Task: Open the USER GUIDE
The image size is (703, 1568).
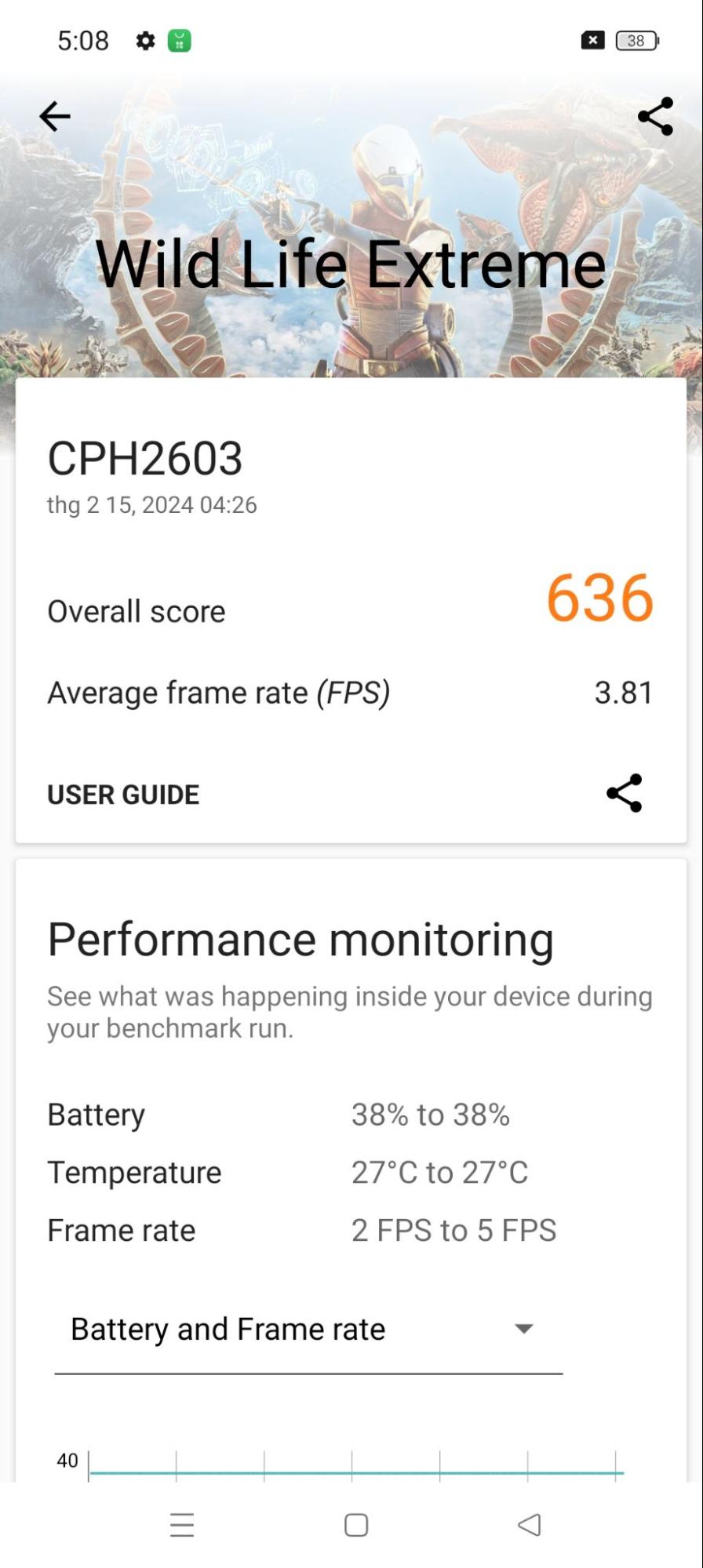Action: click(x=123, y=794)
